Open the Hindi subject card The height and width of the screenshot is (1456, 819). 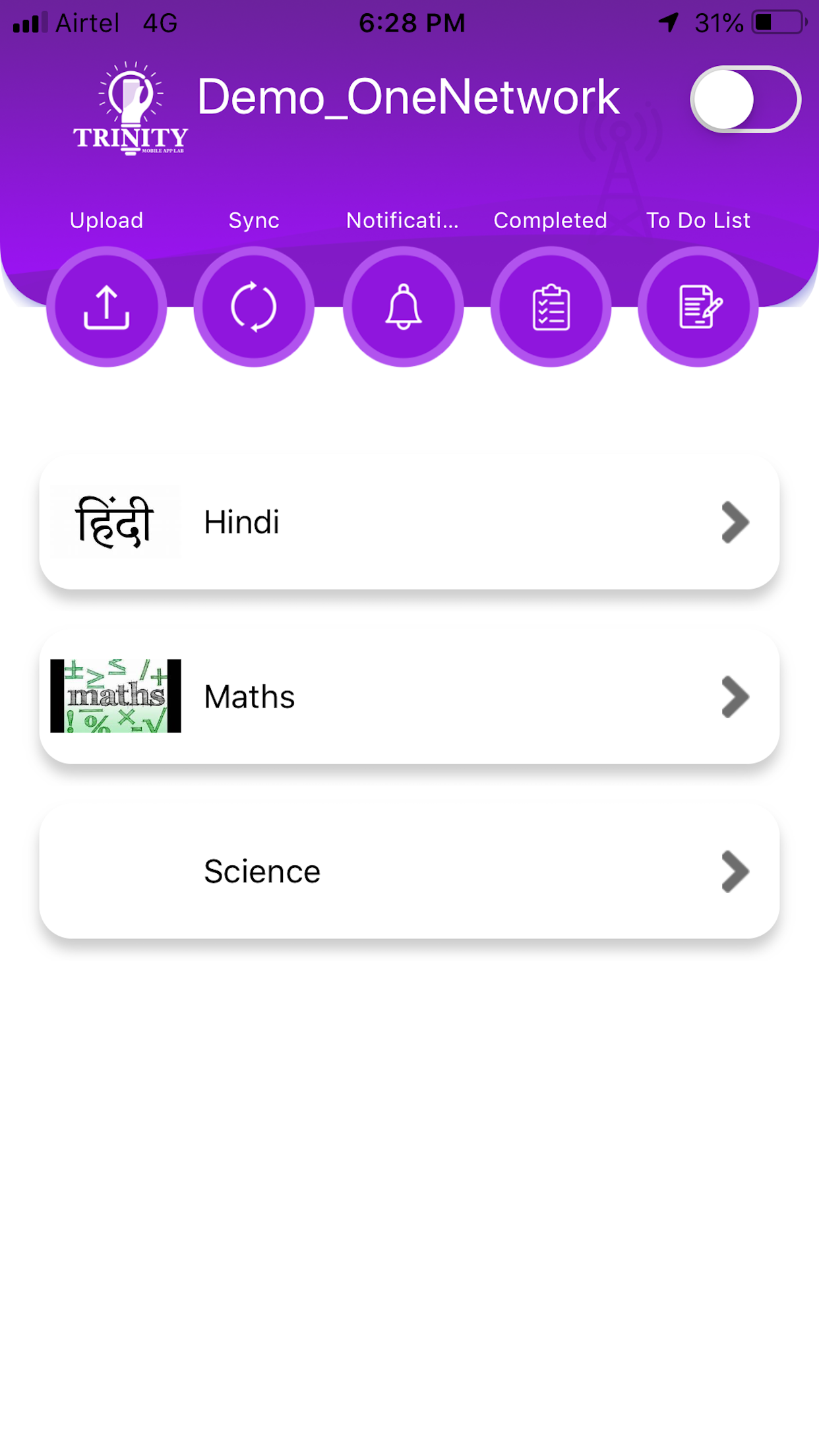pos(409,522)
